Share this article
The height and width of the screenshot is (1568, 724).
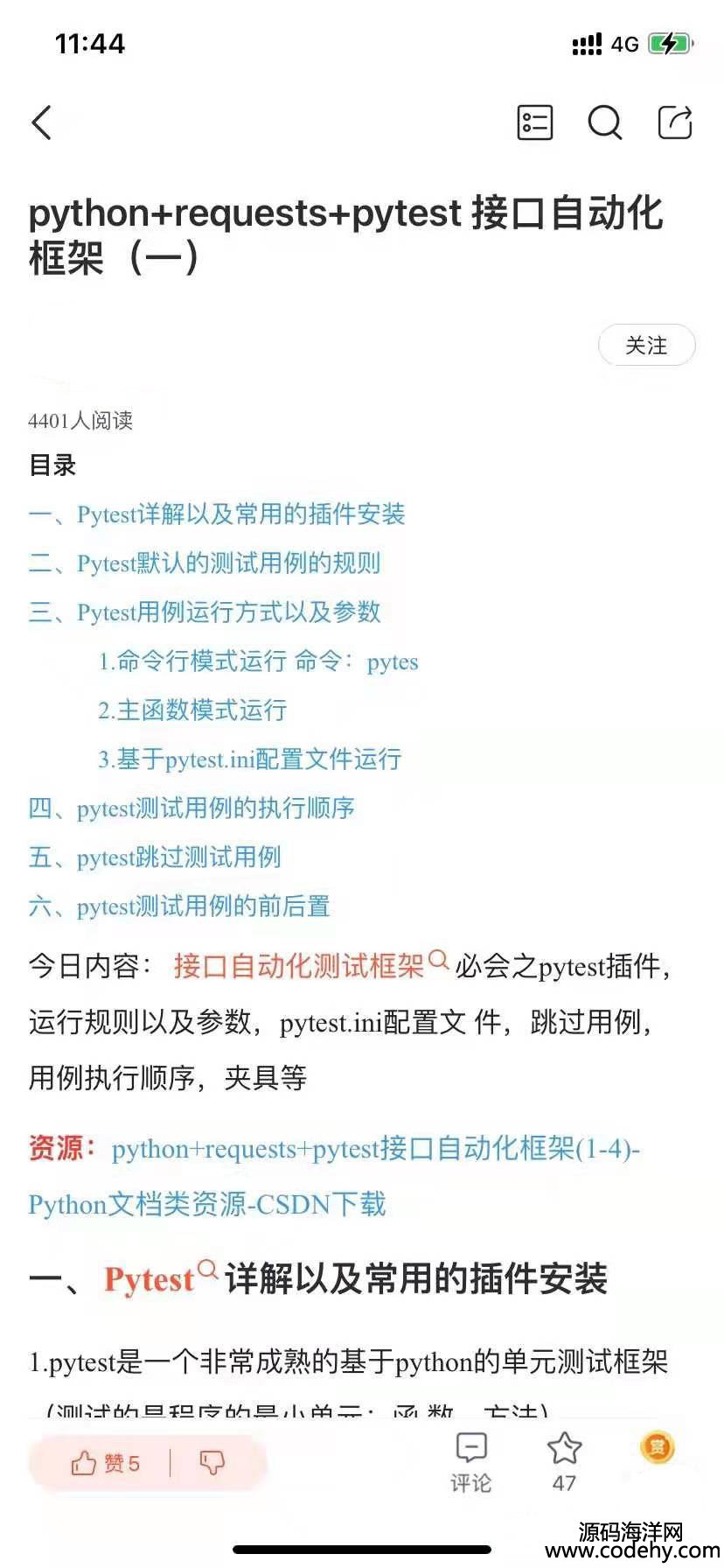675,122
